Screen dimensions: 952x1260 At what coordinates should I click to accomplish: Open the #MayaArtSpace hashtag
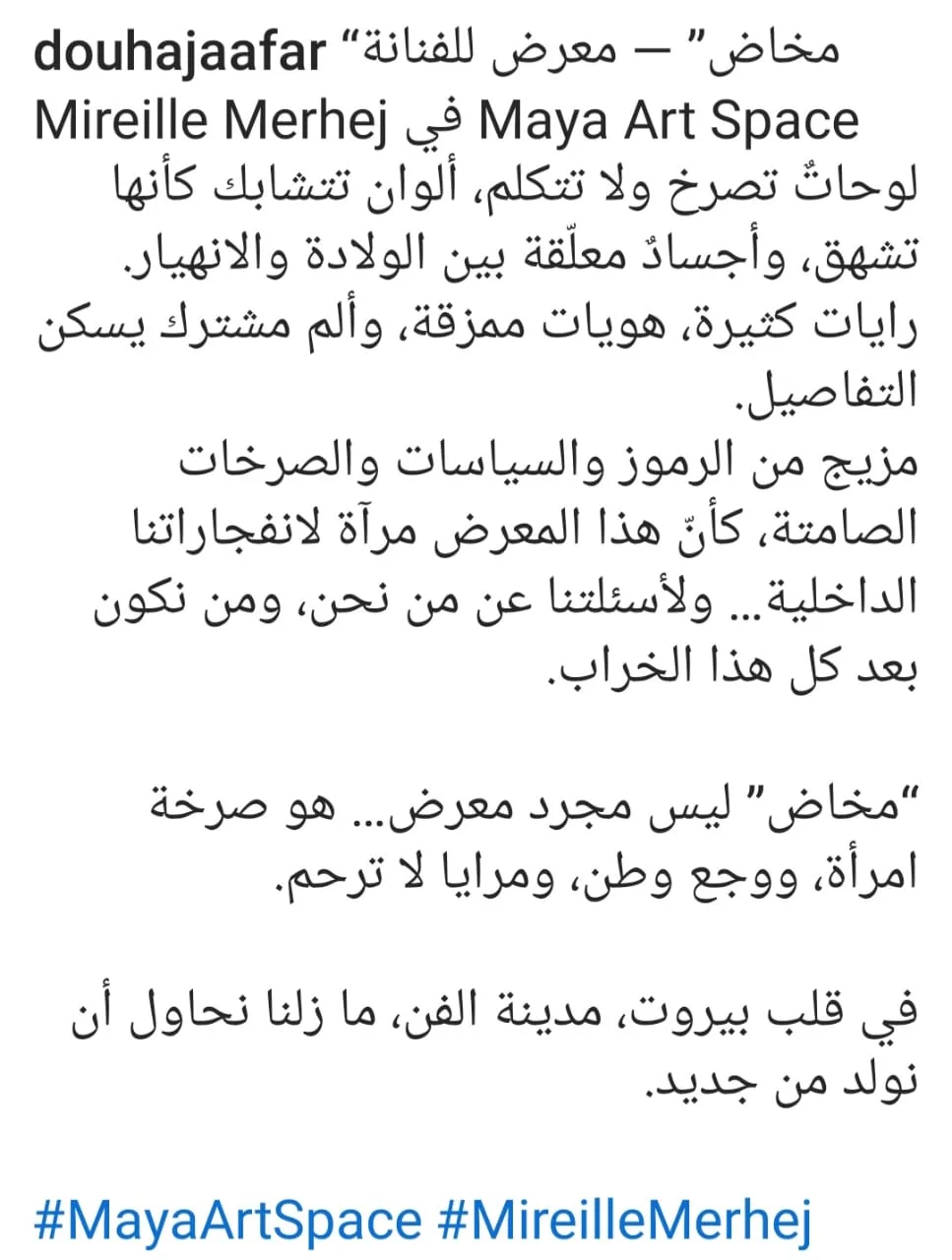point(227,1222)
